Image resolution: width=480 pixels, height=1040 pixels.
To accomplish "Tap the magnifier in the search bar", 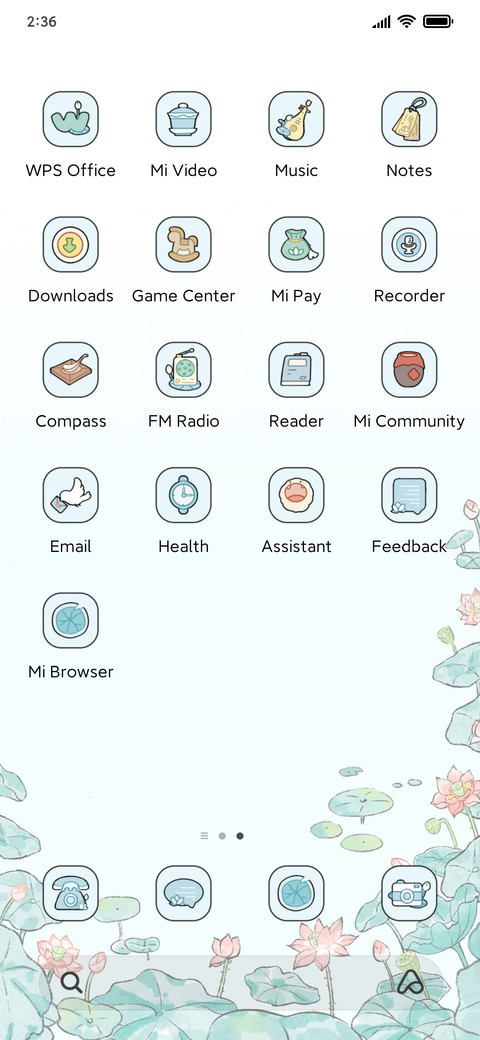I will pyautogui.click(x=72, y=982).
